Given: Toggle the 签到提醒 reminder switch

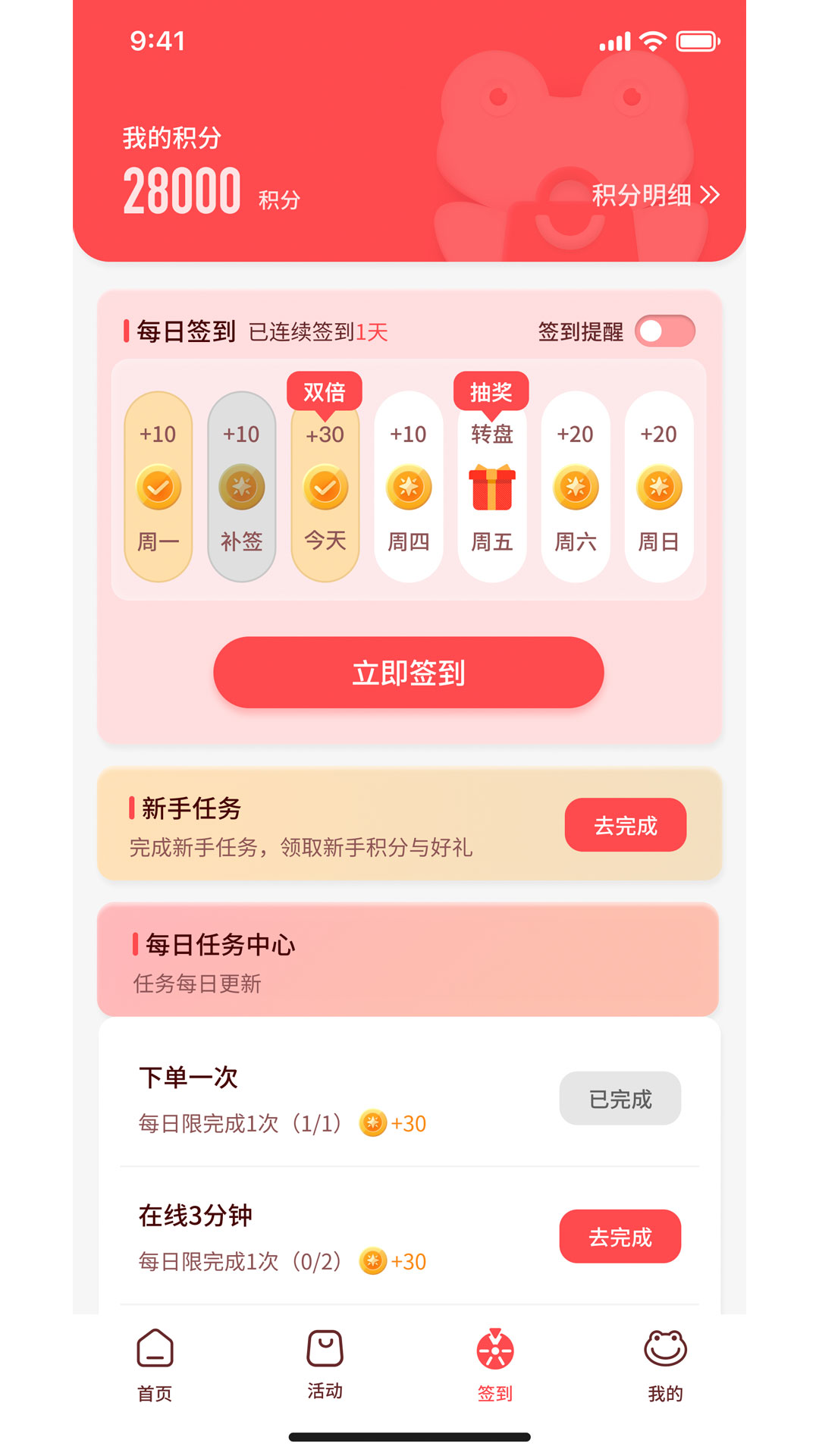Looking at the screenshot, I should pos(665,331).
